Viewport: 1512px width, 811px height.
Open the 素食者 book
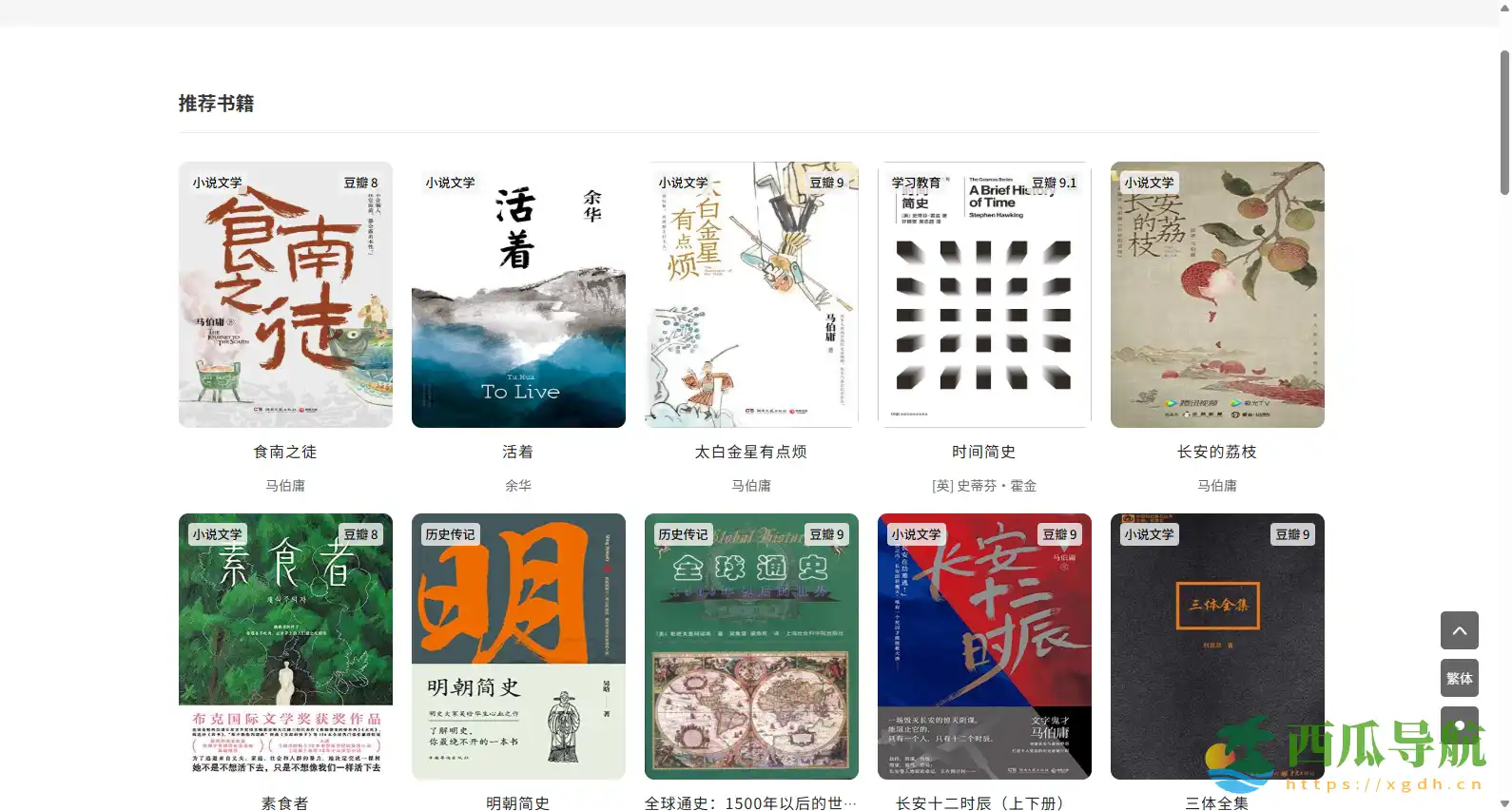[x=285, y=647]
